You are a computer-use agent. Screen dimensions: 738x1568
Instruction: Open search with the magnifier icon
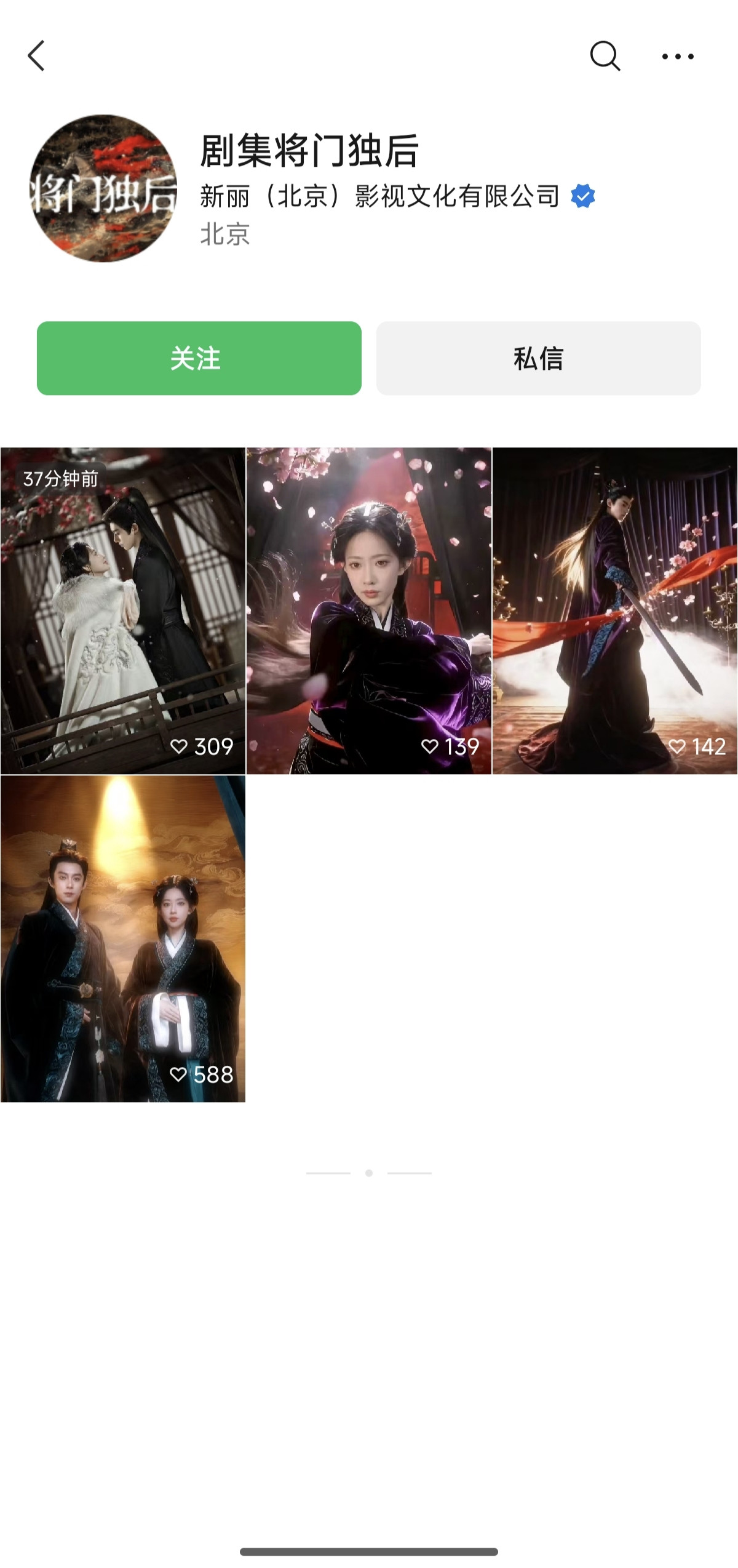tap(605, 56)
